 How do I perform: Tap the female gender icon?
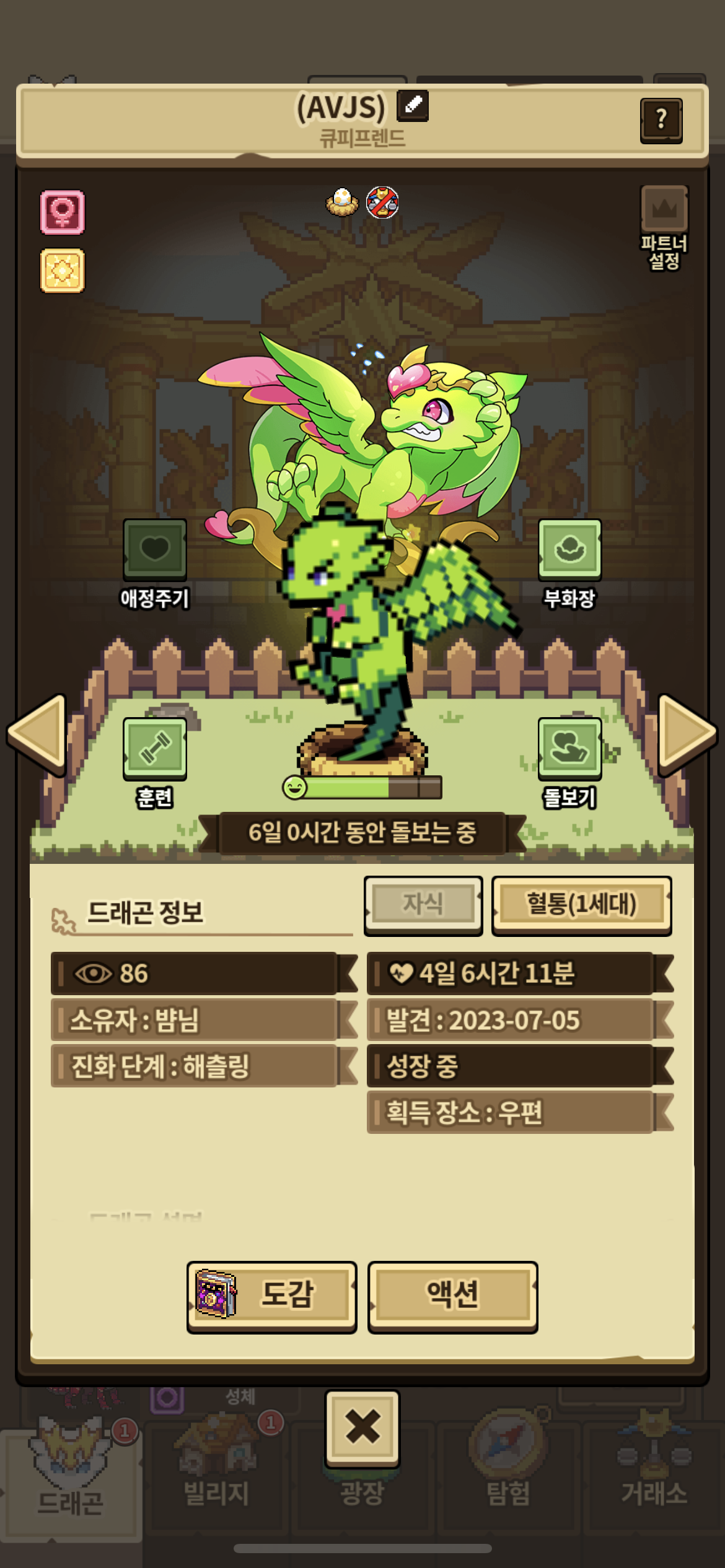point(63,212)
